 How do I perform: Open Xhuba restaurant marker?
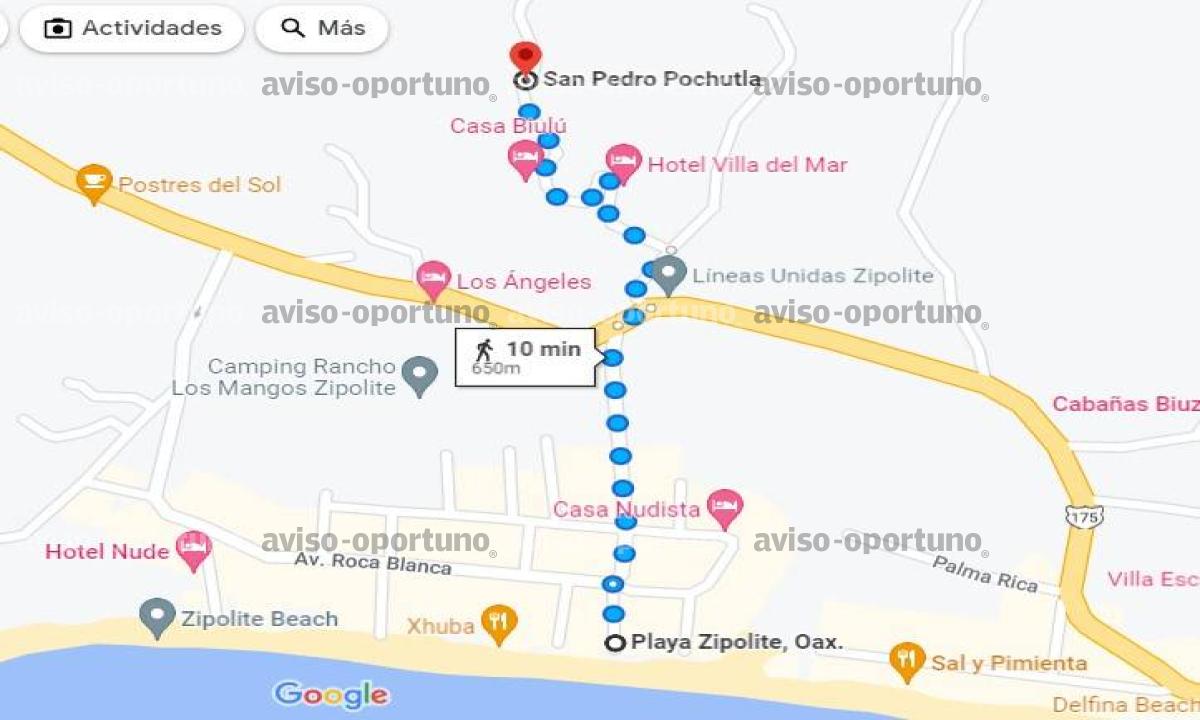[498, 623]
